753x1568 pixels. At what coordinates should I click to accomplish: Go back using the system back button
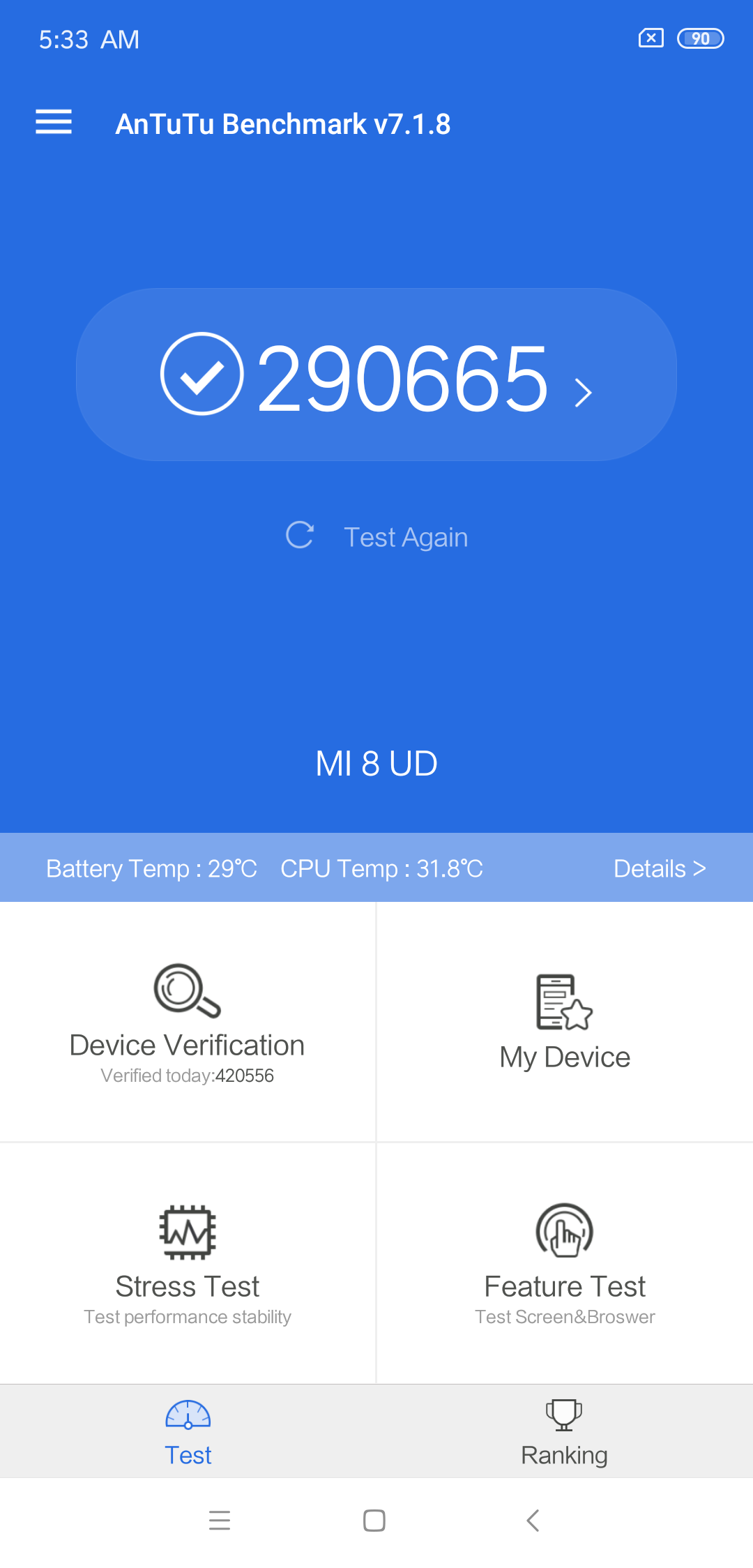click(x=533, y=1521)
